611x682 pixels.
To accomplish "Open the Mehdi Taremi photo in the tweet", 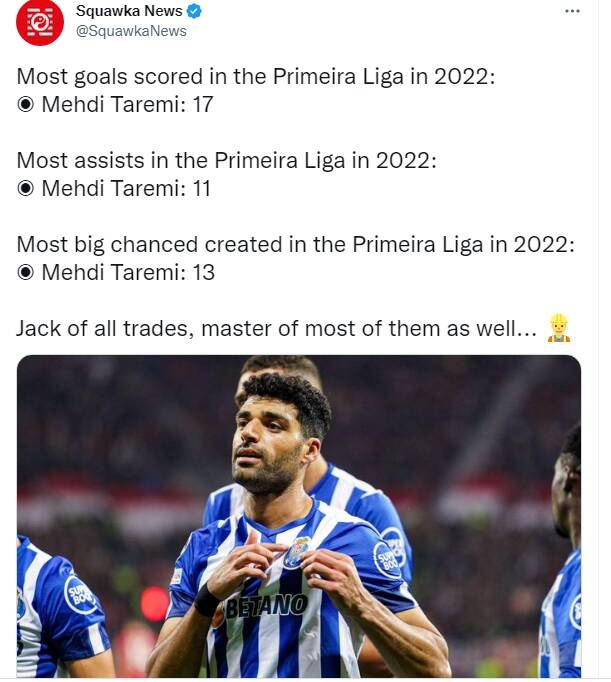I will click(x=299, y=516).
